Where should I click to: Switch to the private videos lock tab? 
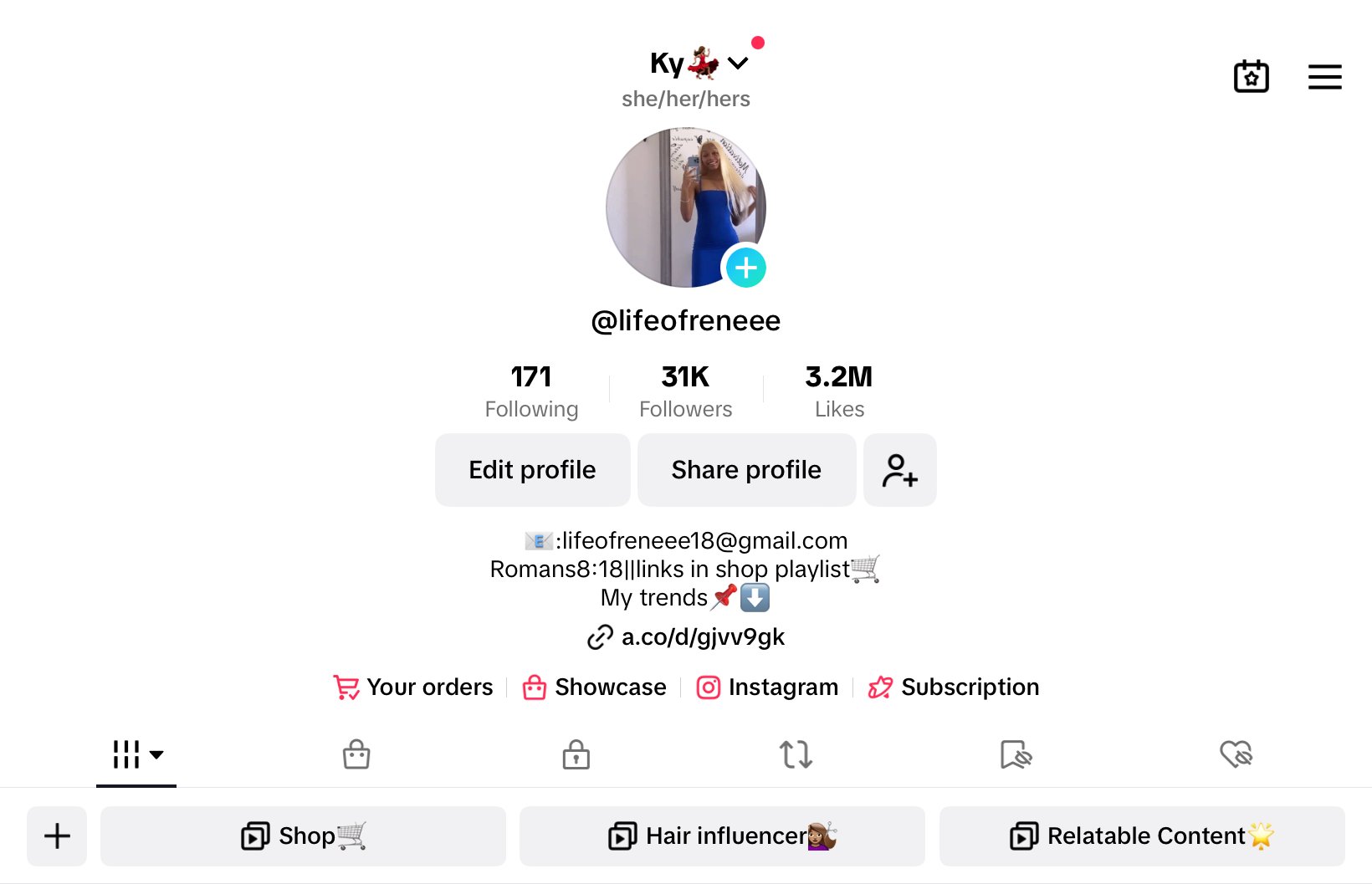[x=576, y=754]
